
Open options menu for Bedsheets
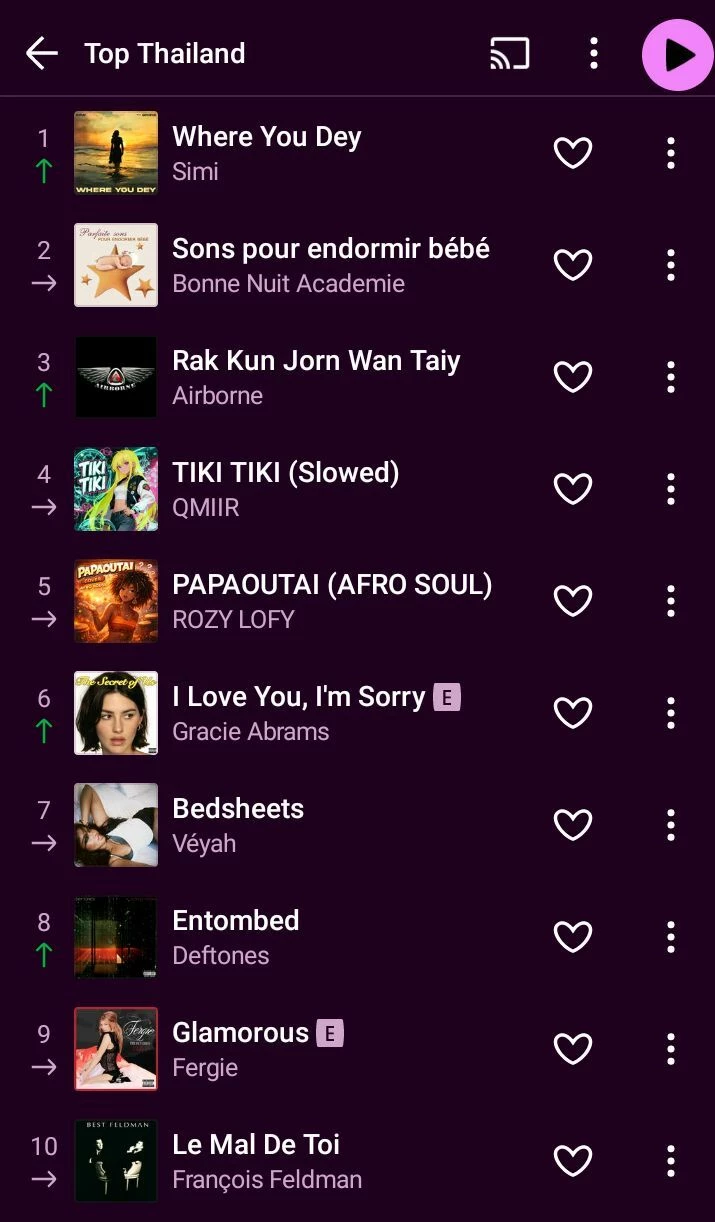point(670,825)
